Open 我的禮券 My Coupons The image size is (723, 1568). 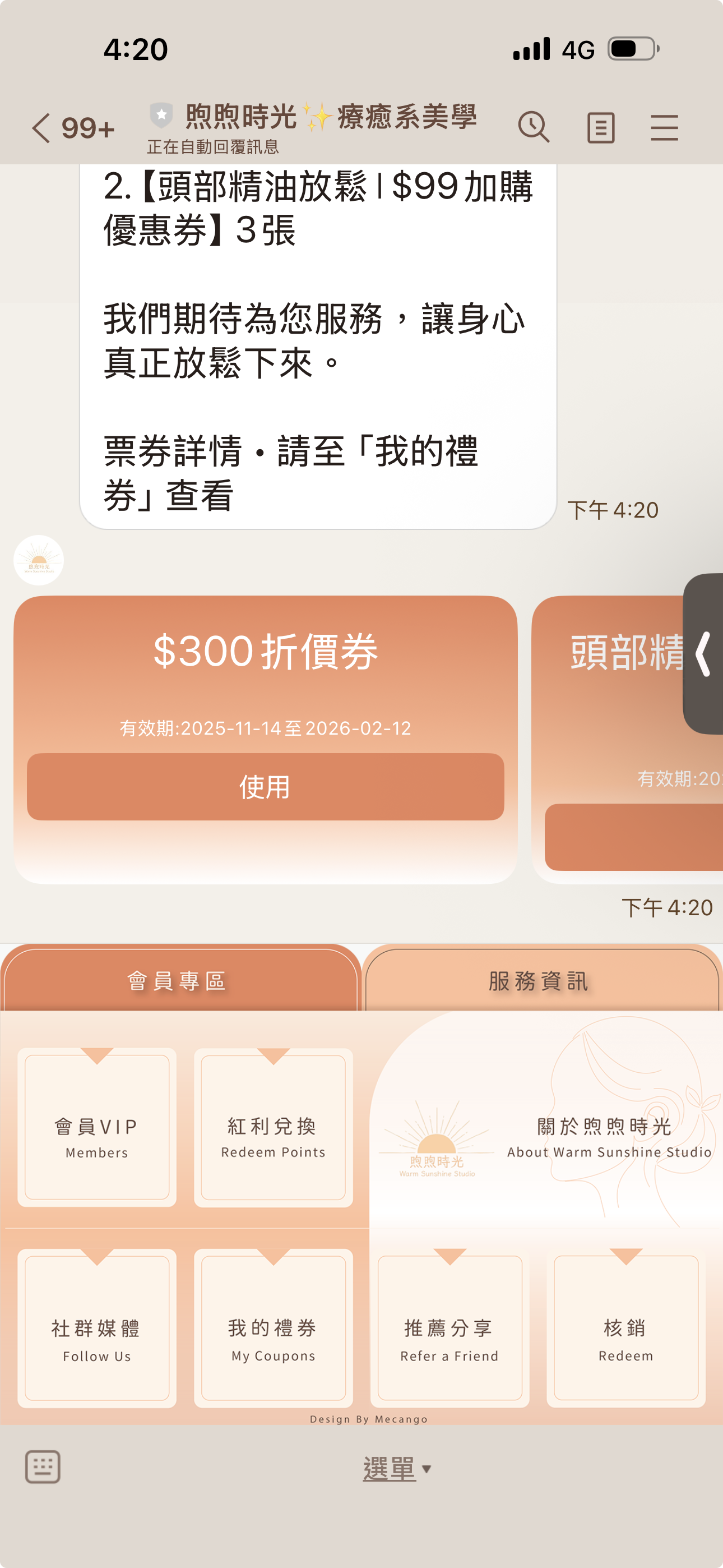point(274,1328)
